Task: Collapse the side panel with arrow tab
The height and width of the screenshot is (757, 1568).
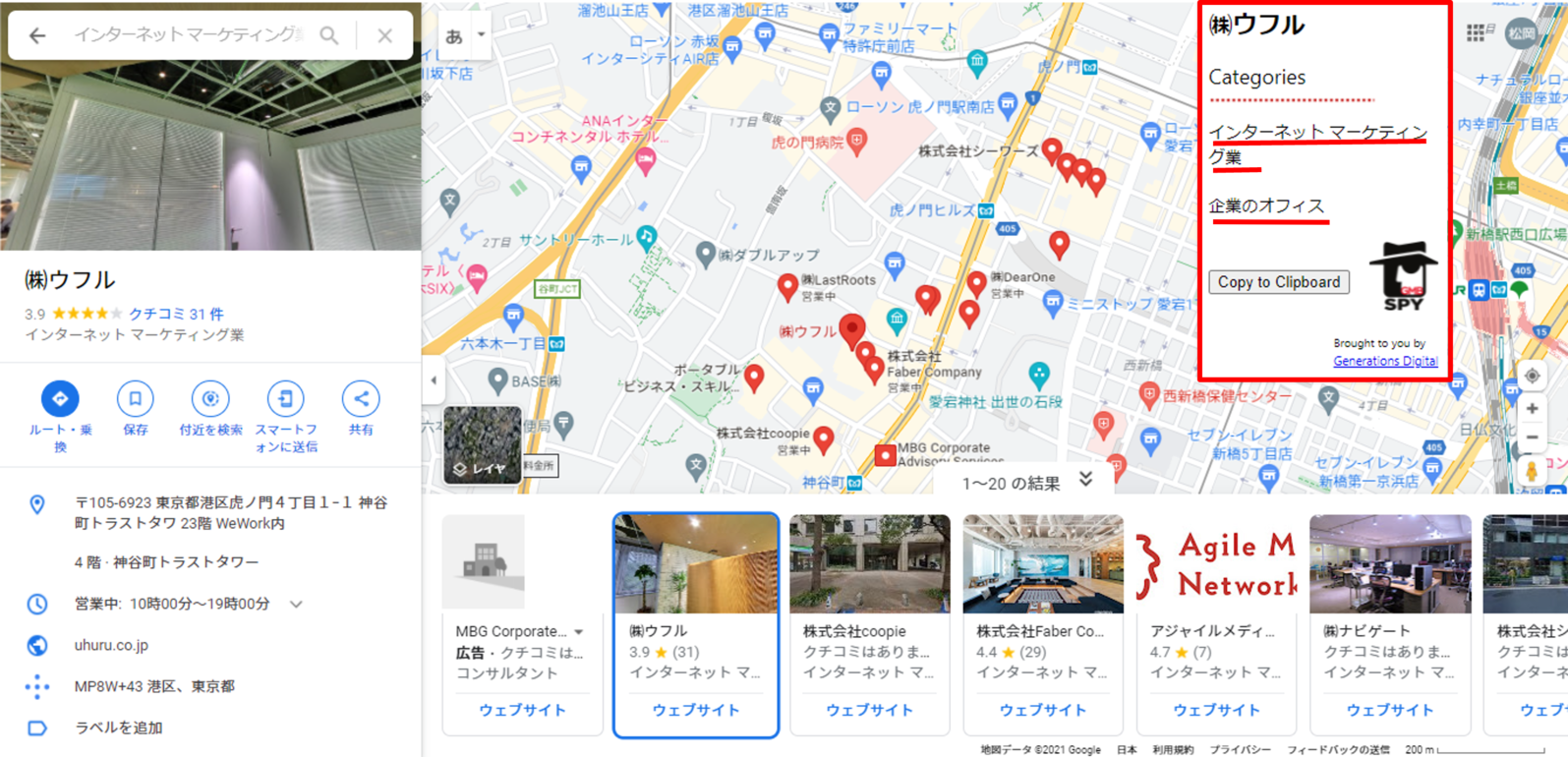Action: click(434, 380)
